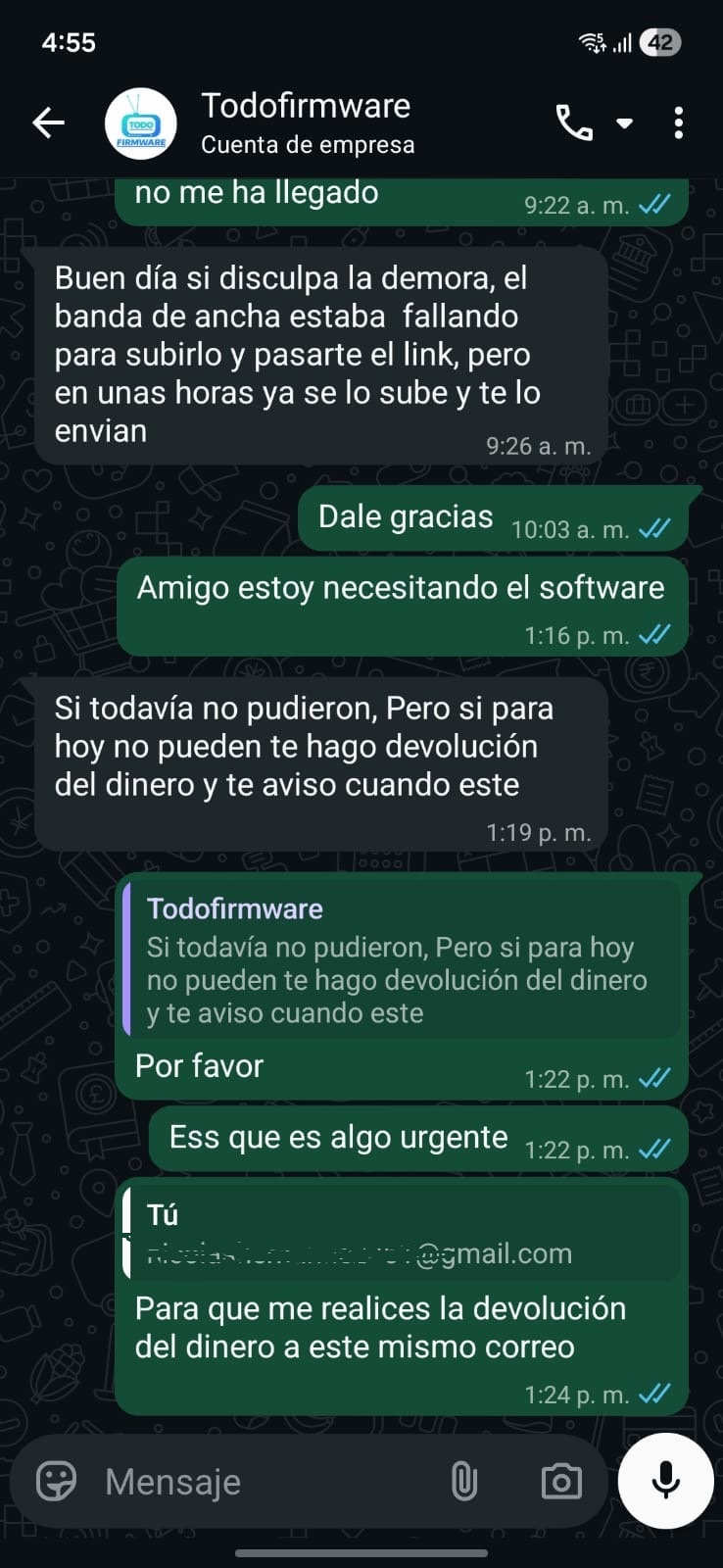Open the camera from the message bar
The width and height of the screenshot is (723, 1568).
coord(561,1481)
